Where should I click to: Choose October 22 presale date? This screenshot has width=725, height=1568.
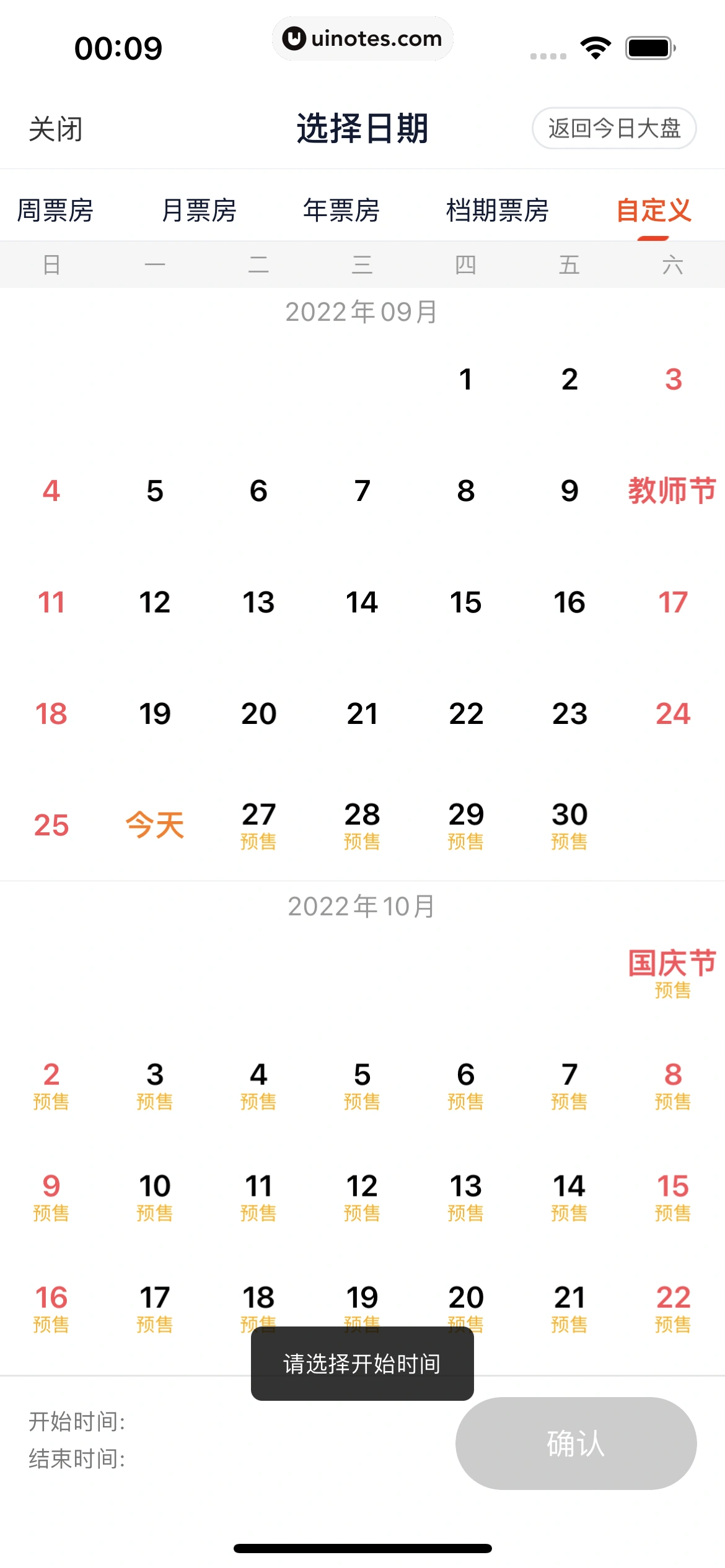672,1307
